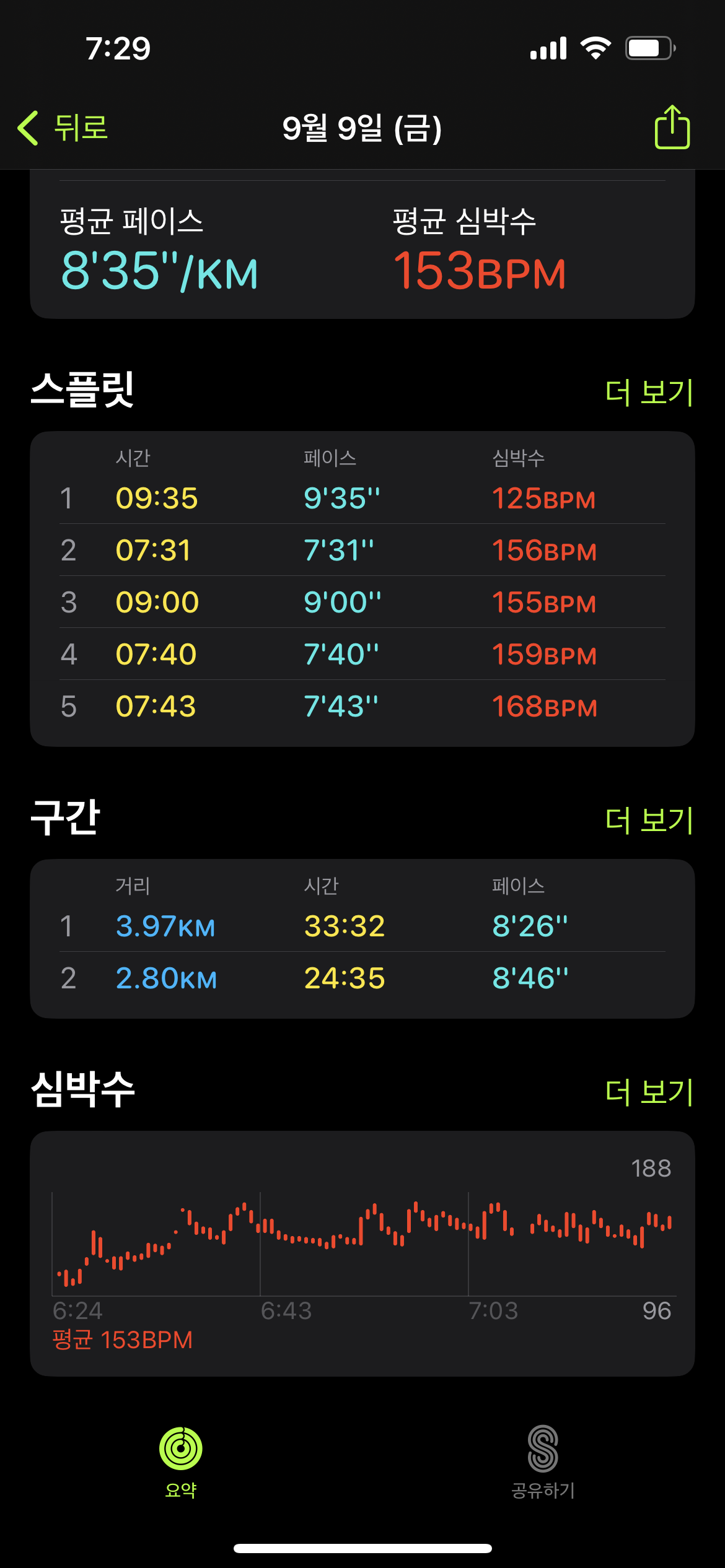Switch to the 공유하기 tab

[543, 1461]
